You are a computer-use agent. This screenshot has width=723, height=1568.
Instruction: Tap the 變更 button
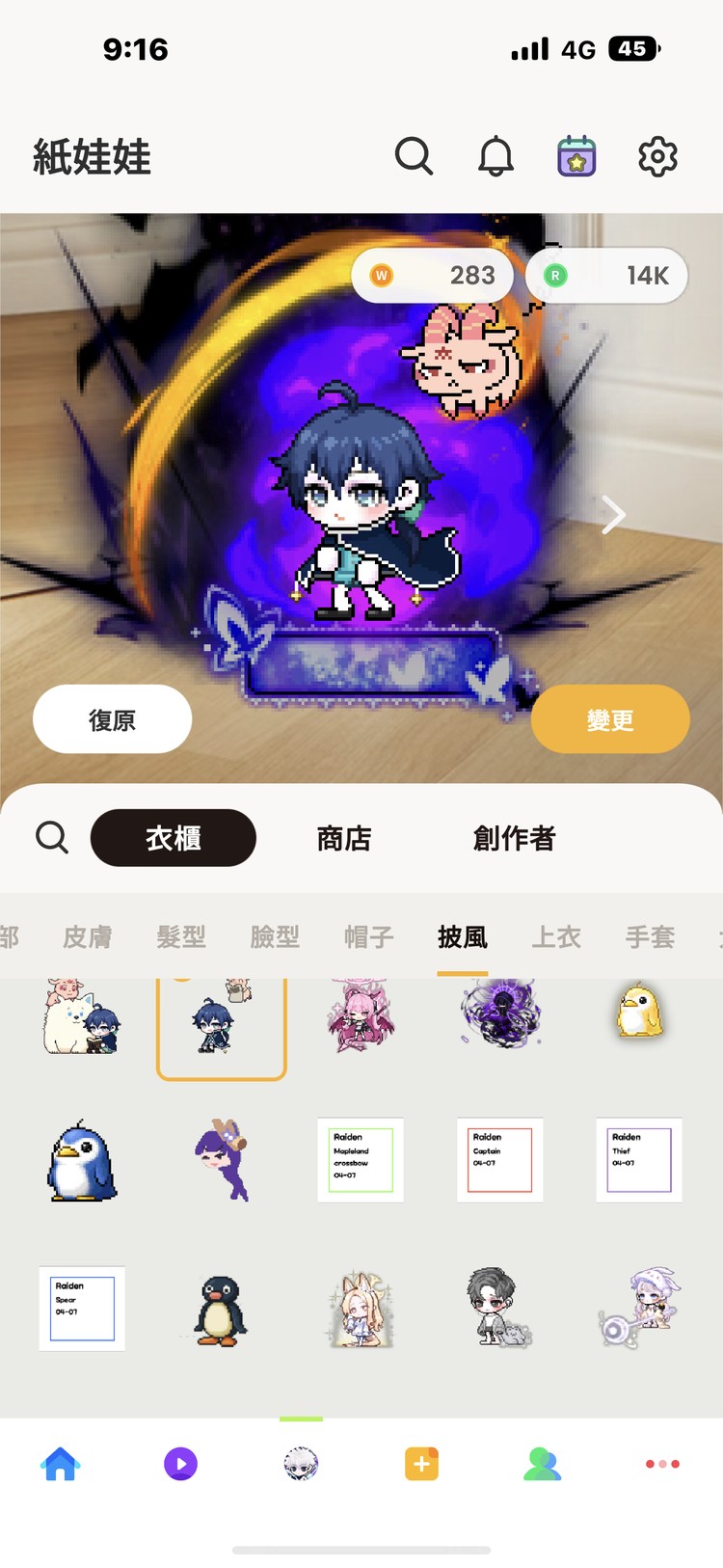click(610, 719)
